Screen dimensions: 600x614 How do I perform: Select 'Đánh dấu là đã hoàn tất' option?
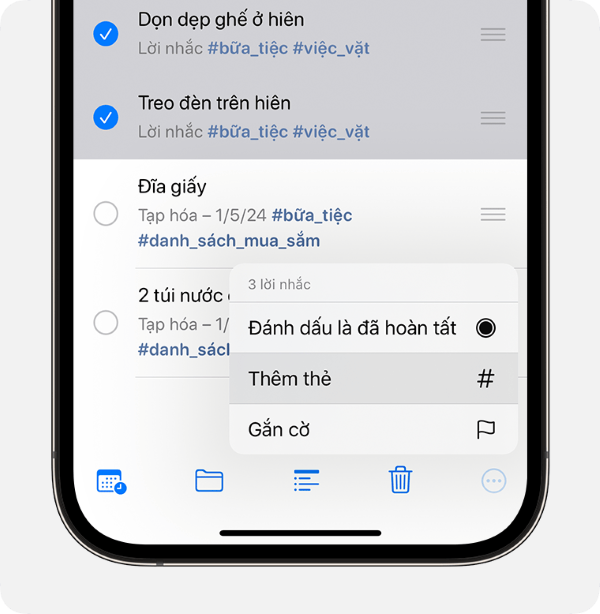point(372,328)
